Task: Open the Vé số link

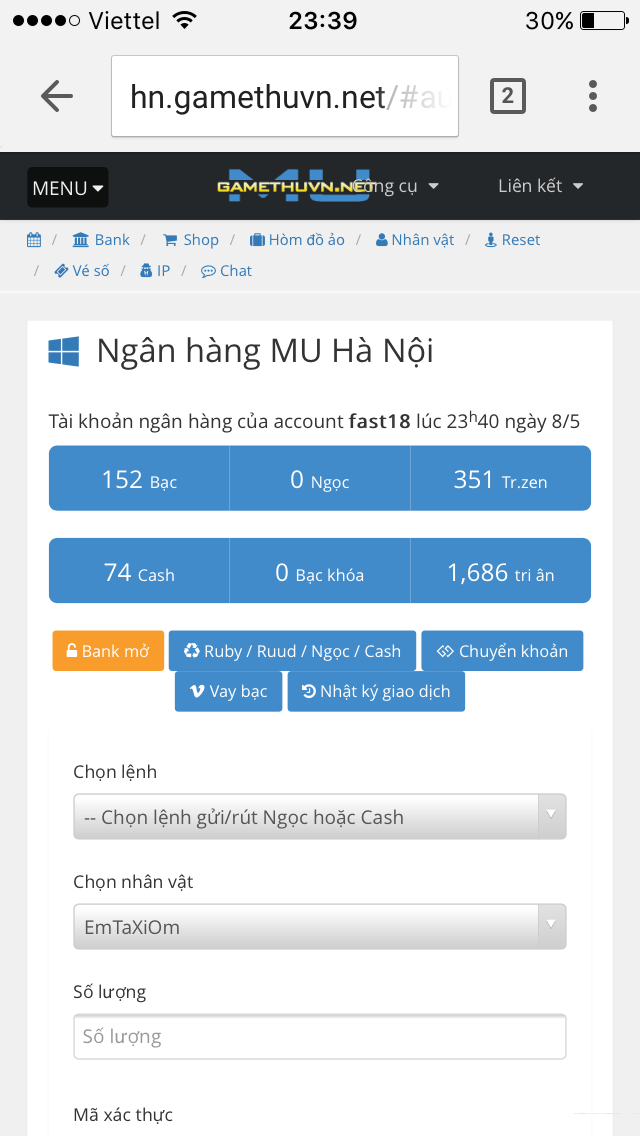Action: click(82, 271)
